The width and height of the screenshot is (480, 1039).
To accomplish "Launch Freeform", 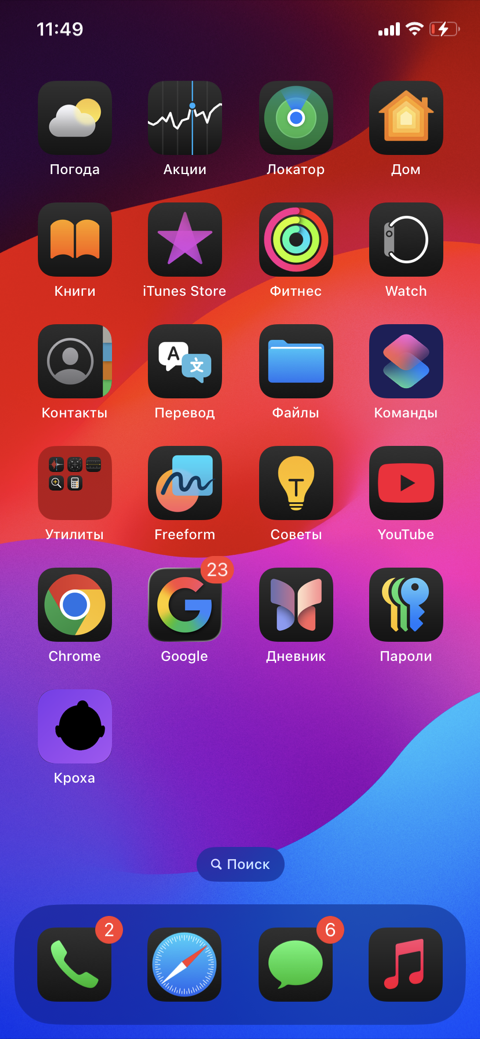I will [x=185, y=482].
